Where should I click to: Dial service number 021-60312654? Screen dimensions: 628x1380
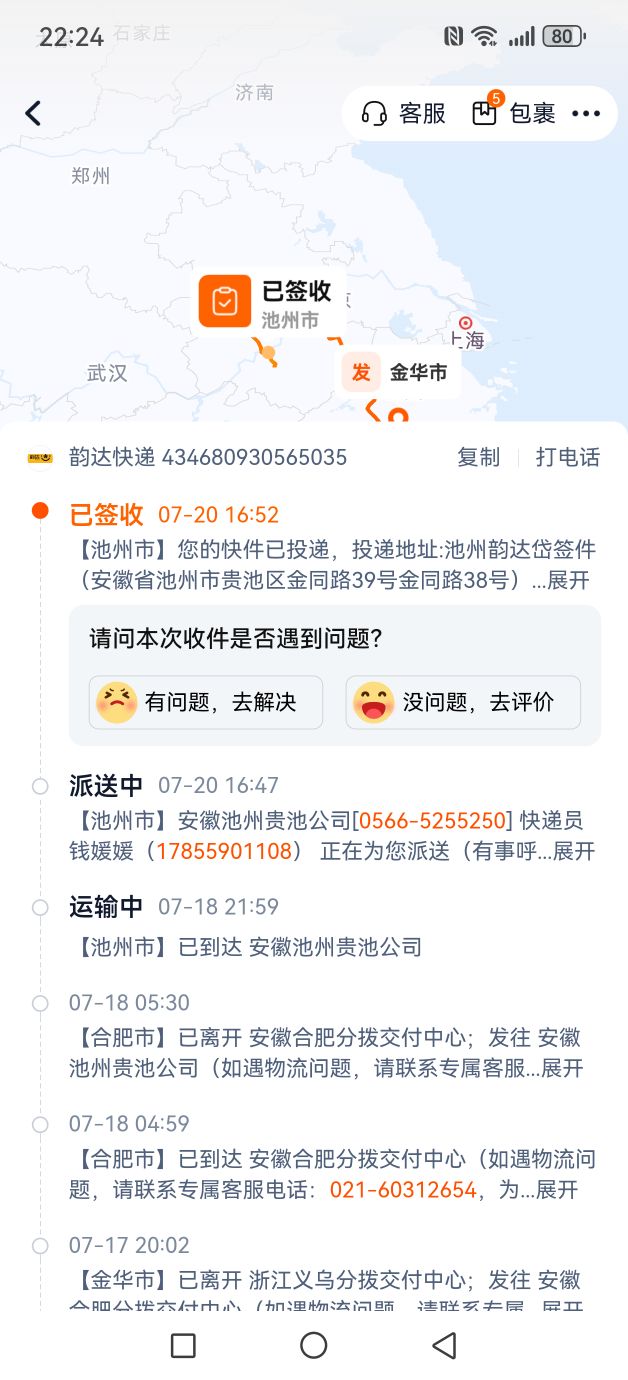pos(403,1190)
